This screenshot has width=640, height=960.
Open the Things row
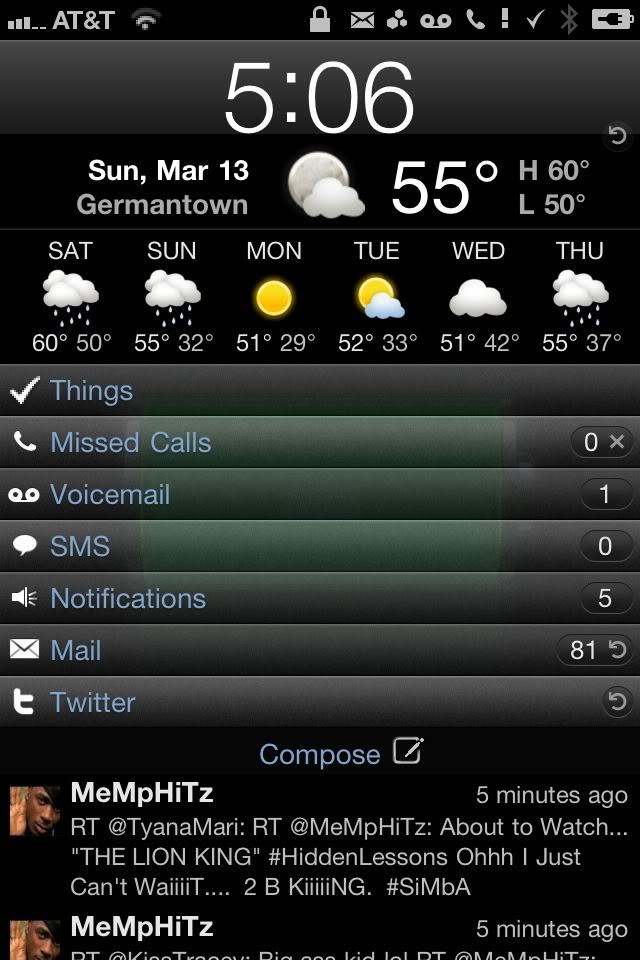[92, 391]
